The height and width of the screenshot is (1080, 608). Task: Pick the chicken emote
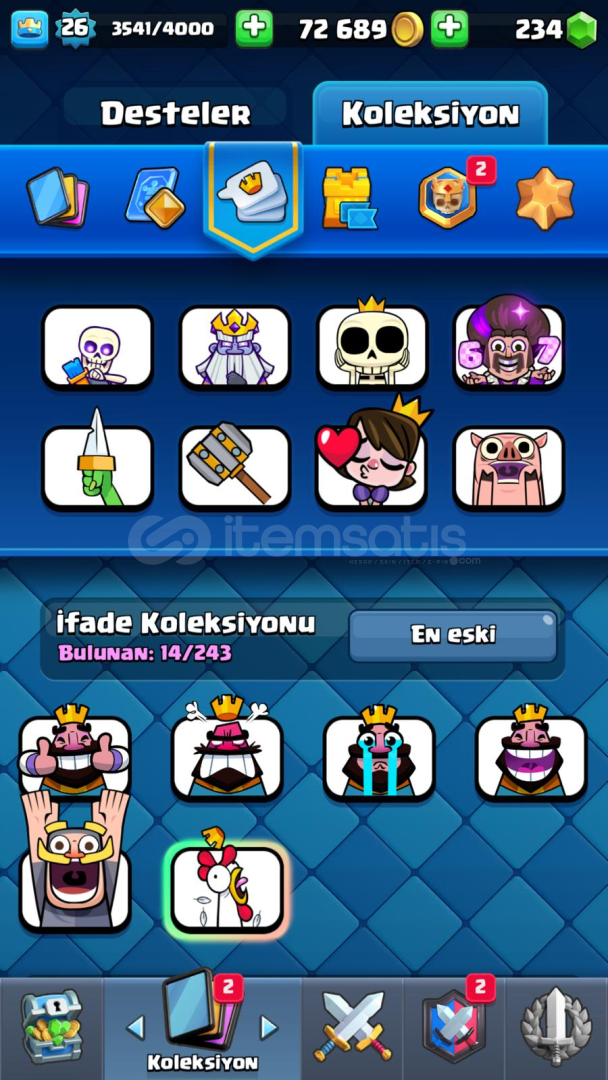coord(227,888)
